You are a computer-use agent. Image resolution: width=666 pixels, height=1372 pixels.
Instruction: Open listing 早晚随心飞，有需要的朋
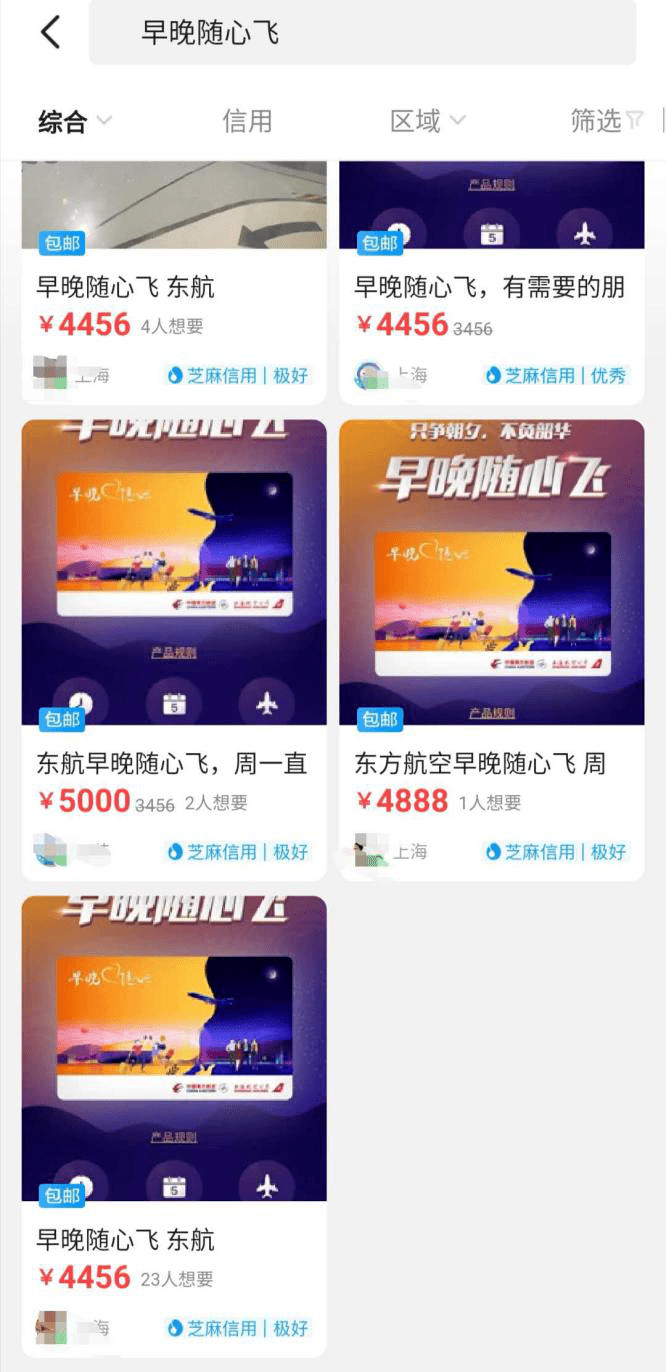click(x=491, y=288)
